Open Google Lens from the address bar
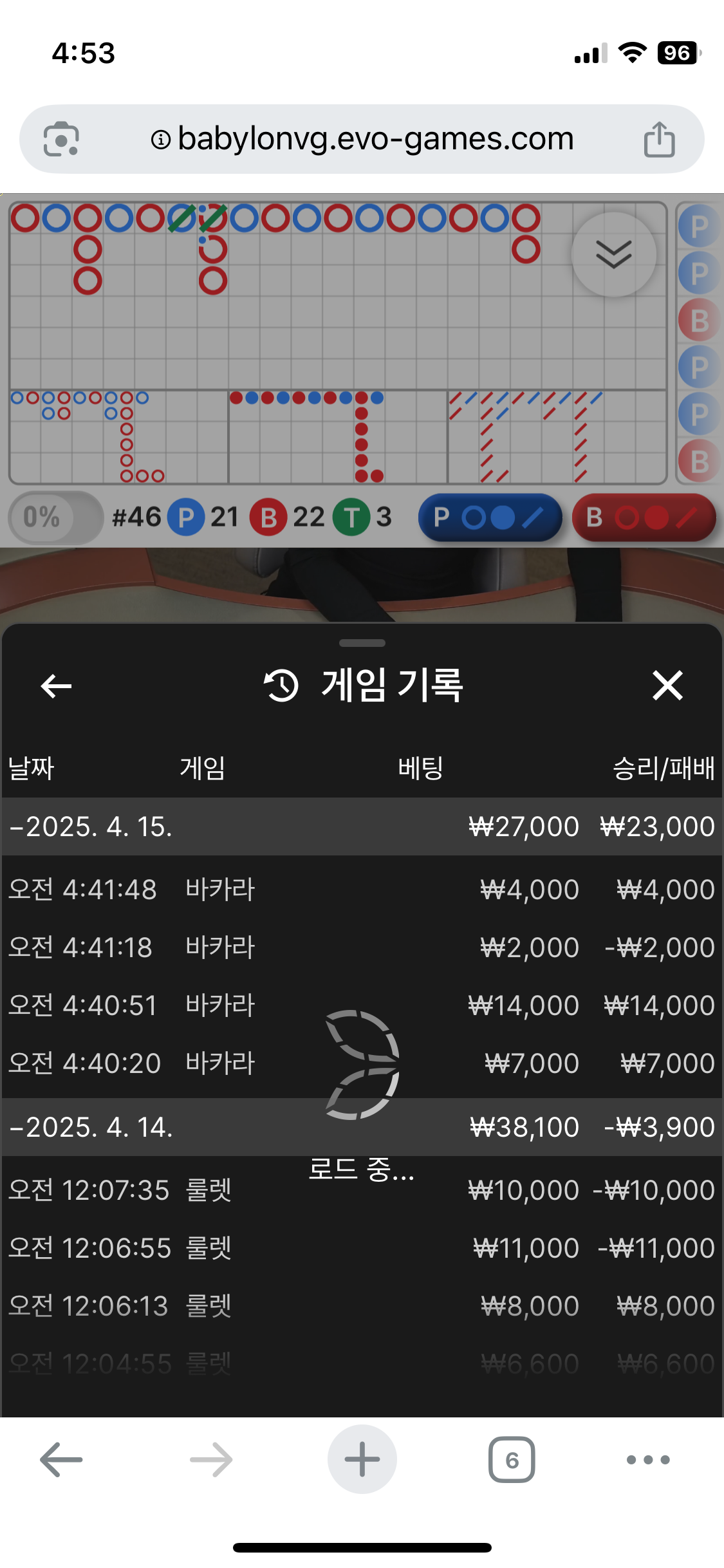This screenshot has height=1568, width=724. click(x=61, y=139)
